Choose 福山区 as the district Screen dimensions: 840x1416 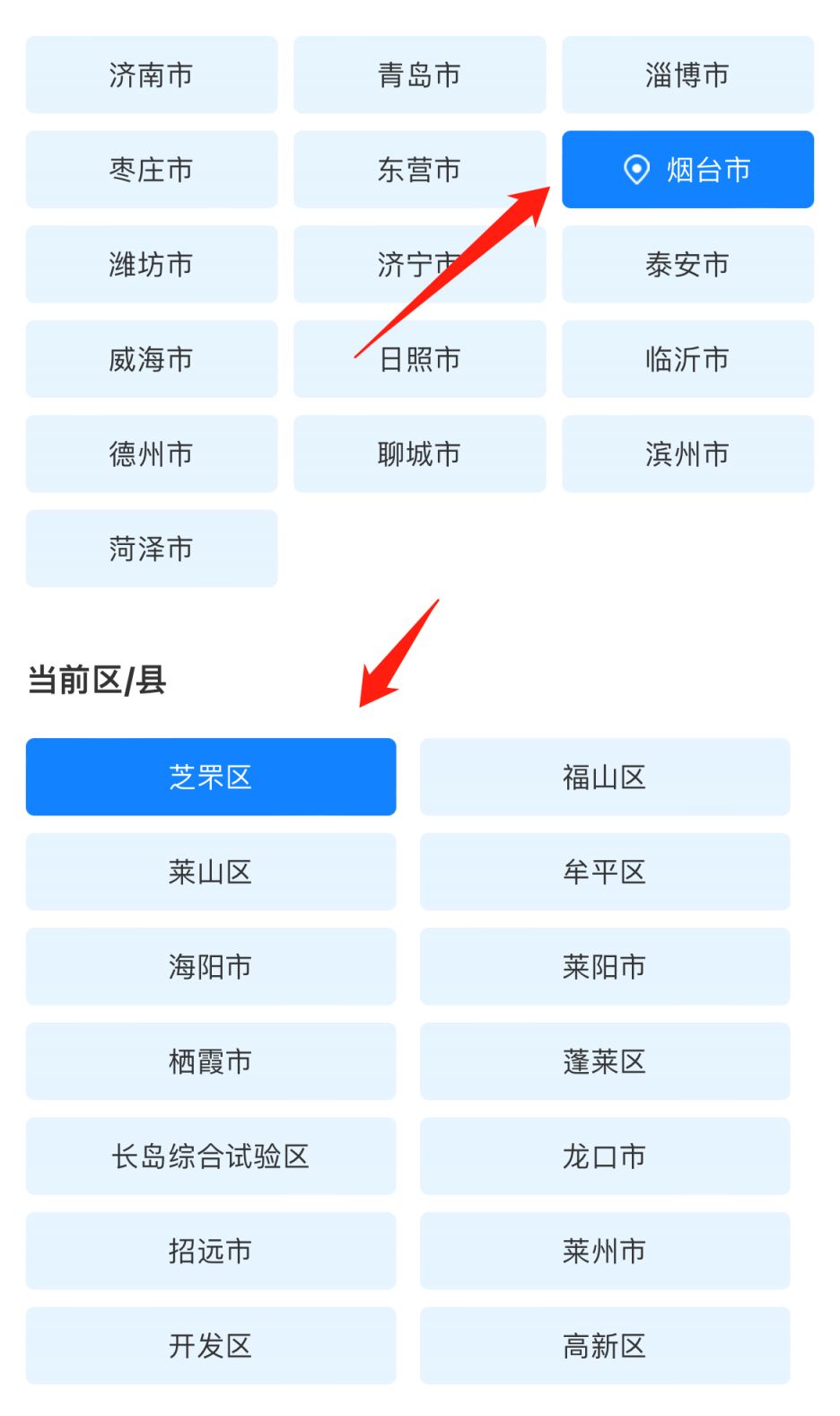click(x=605, y=777)
